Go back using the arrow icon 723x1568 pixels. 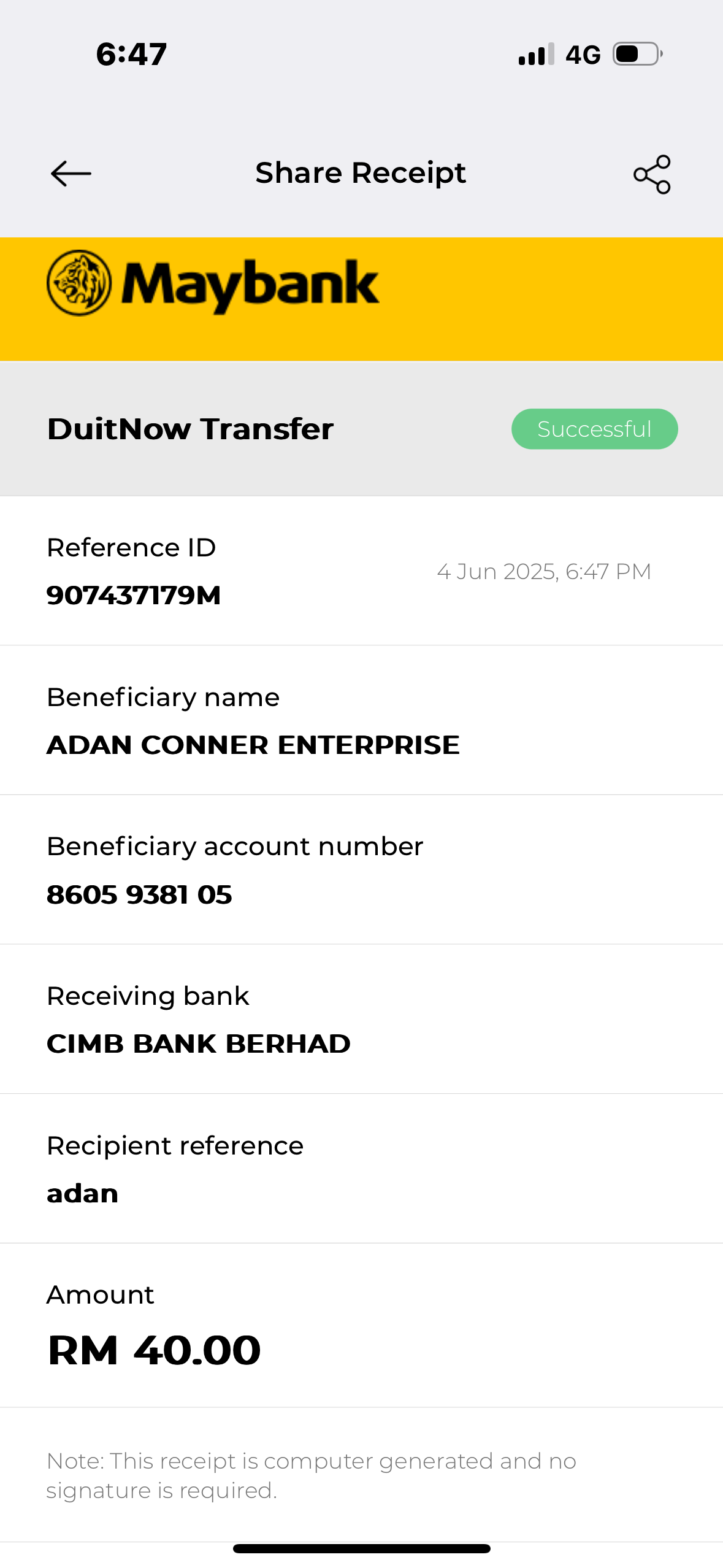(71, 174)
